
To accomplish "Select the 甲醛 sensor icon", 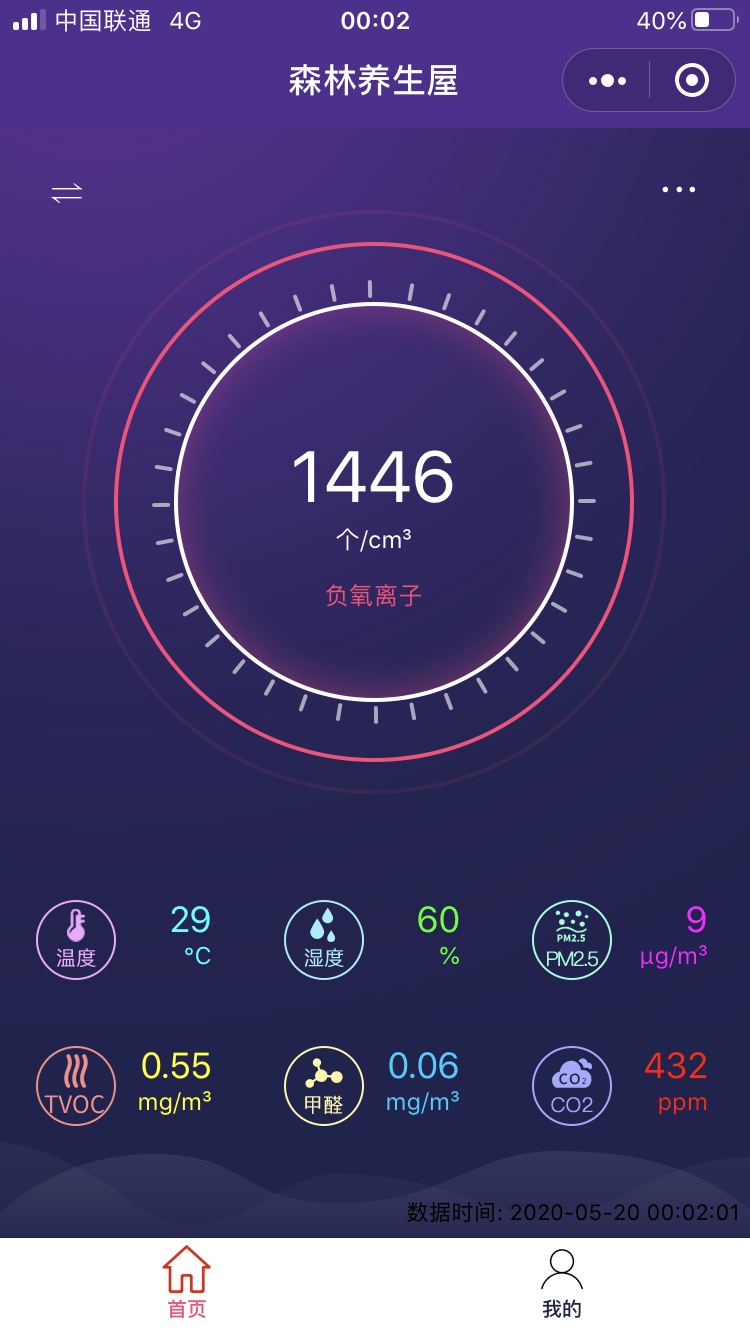I will pos(324,1086).
